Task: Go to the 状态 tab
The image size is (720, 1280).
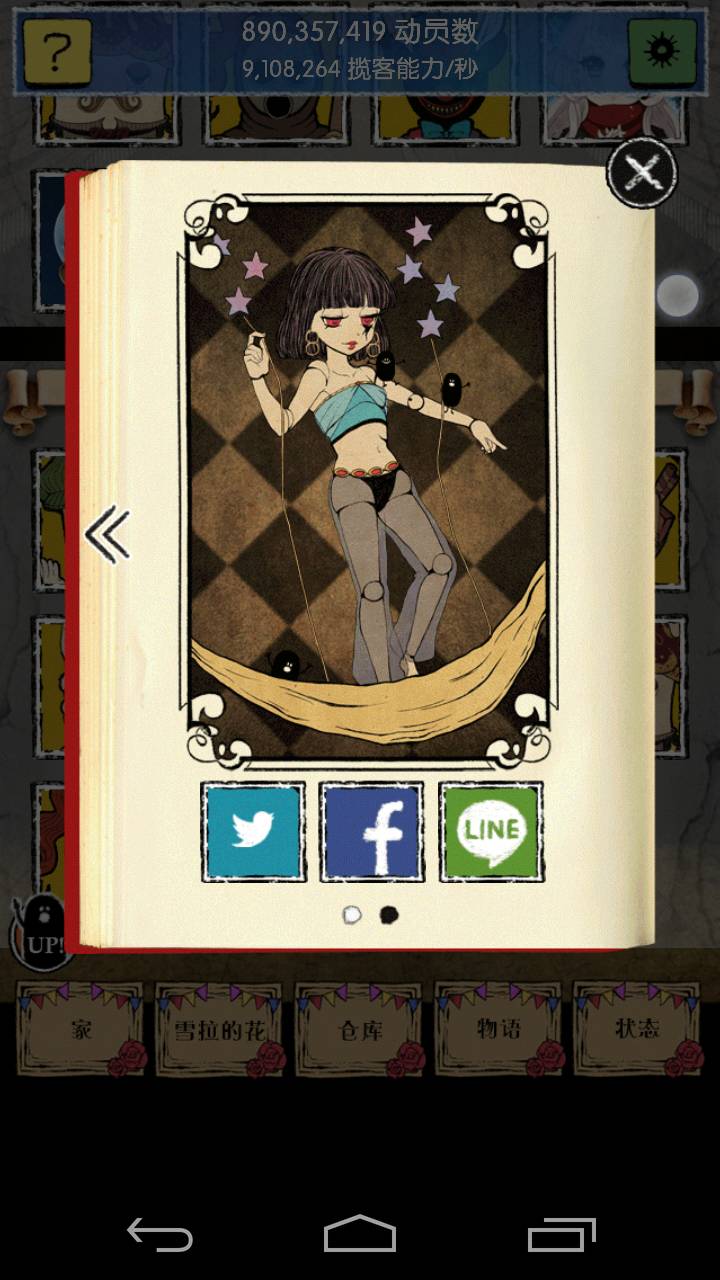Action: [638, 1028]
